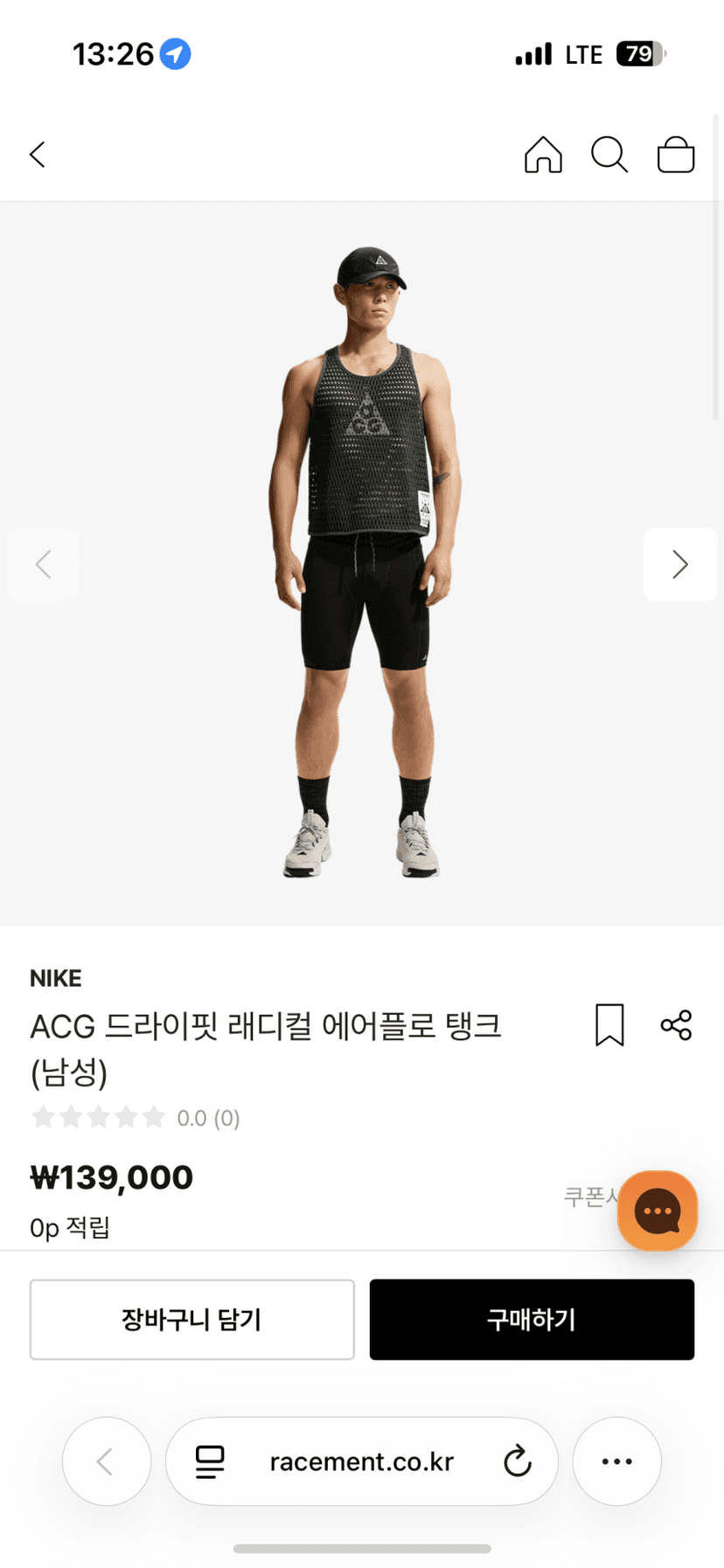Show the previous product image
The image size is (724, 1568).
[44, 565]
